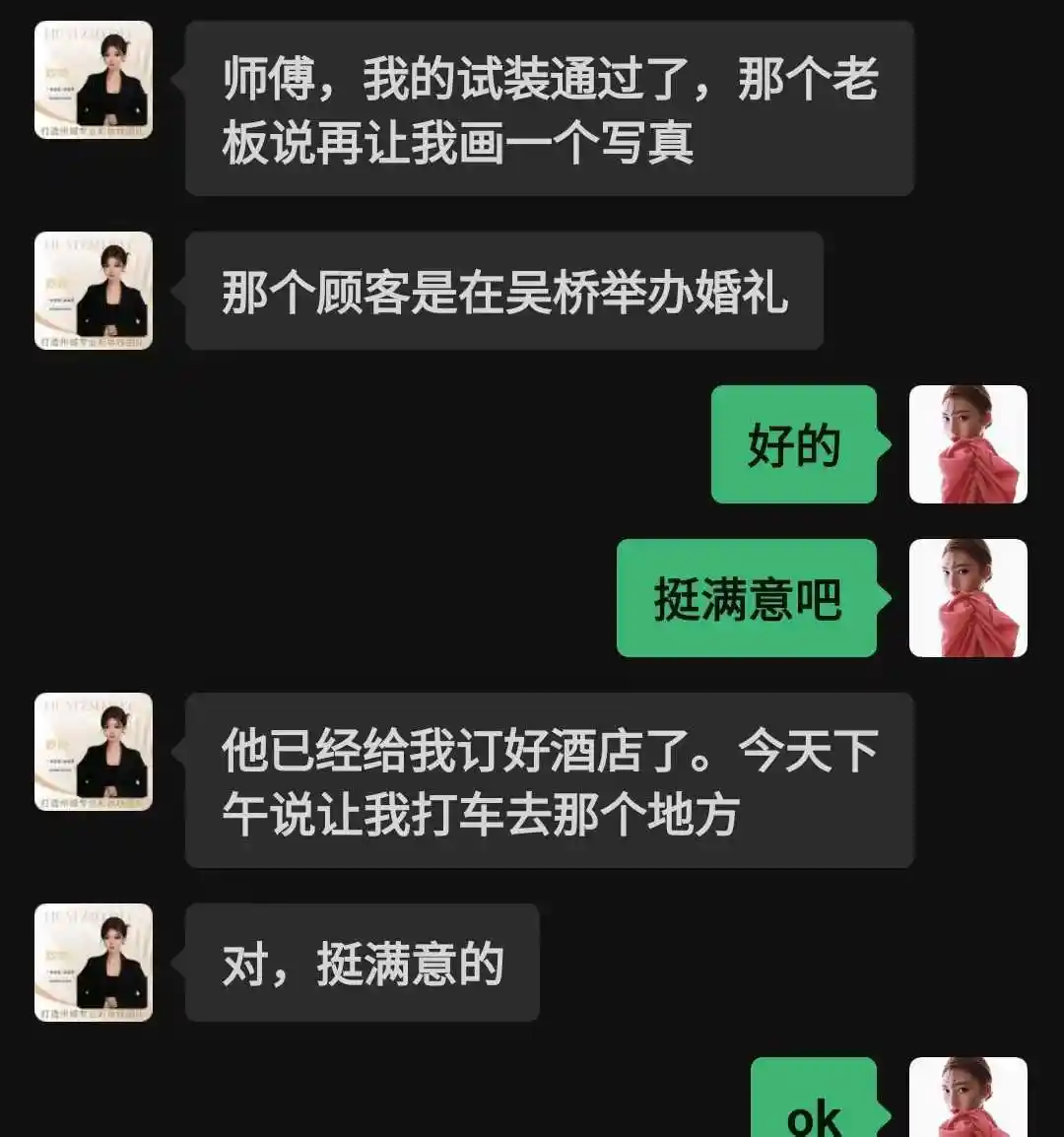View my profile from the 好的 message avatar
The height and width of the screenshot is (1137, 1064).
[x=967, y=444]
